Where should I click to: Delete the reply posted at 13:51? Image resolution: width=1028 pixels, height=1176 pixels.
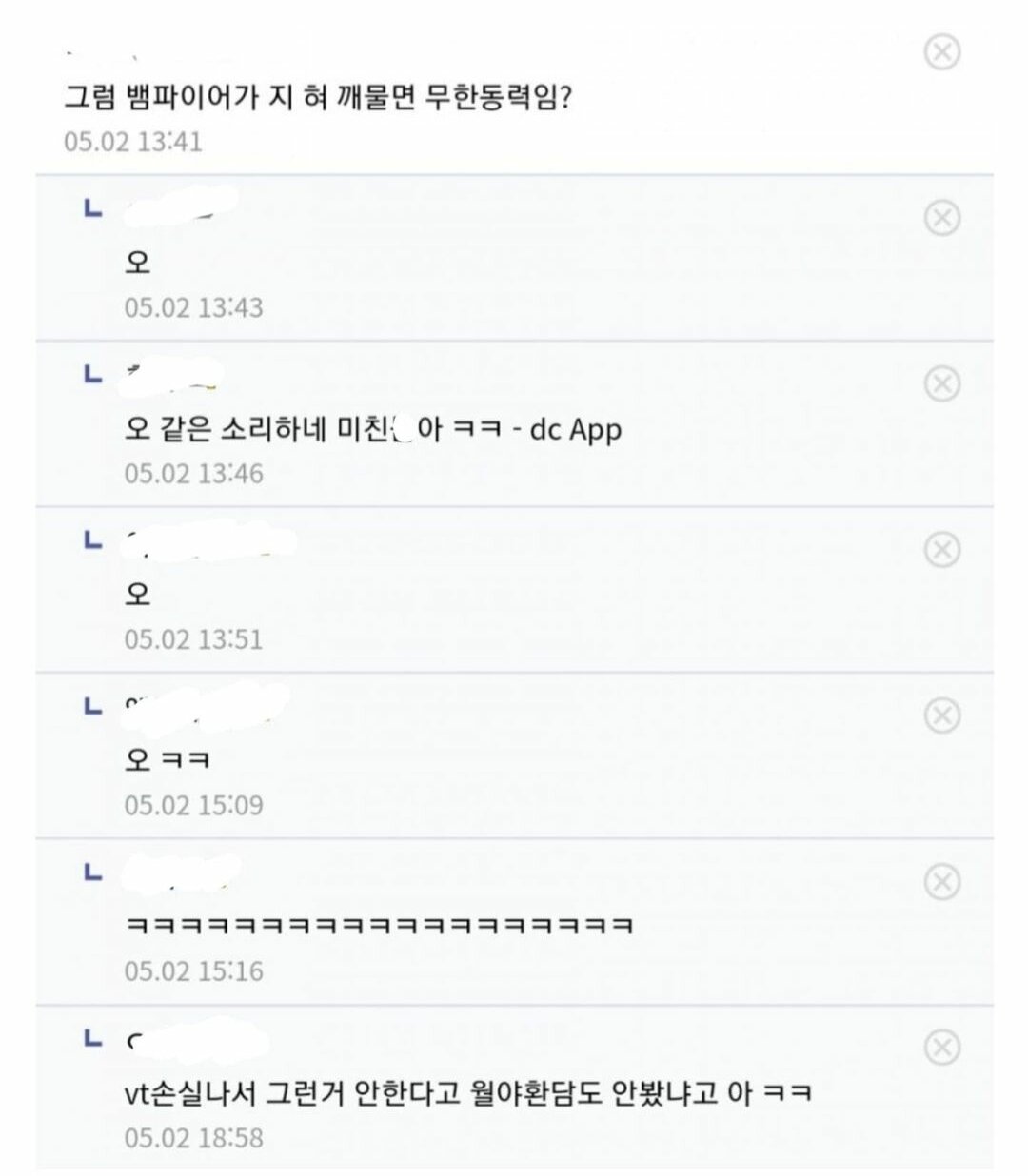coord(941,550)
